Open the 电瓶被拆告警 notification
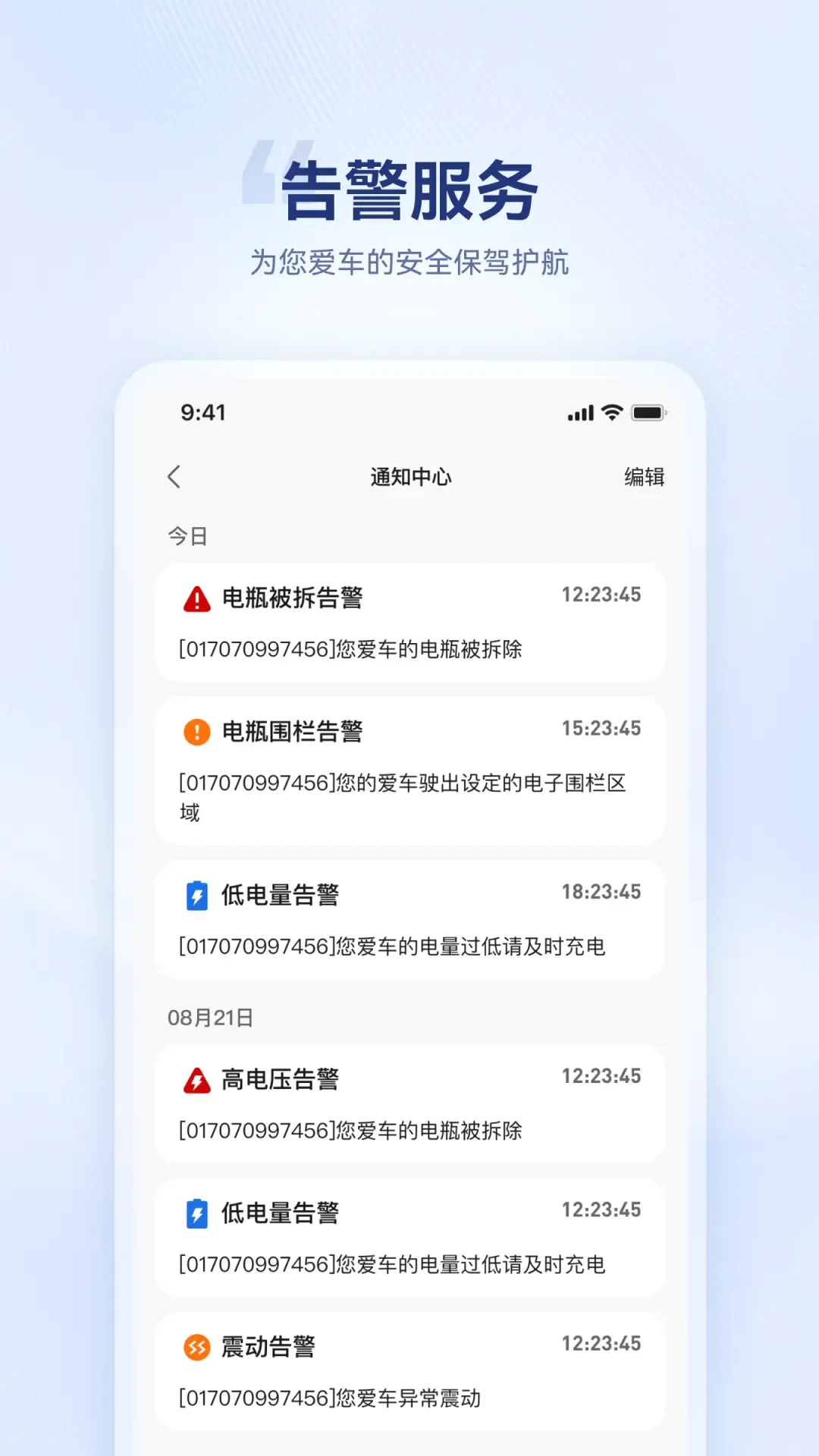 (409, 622)
